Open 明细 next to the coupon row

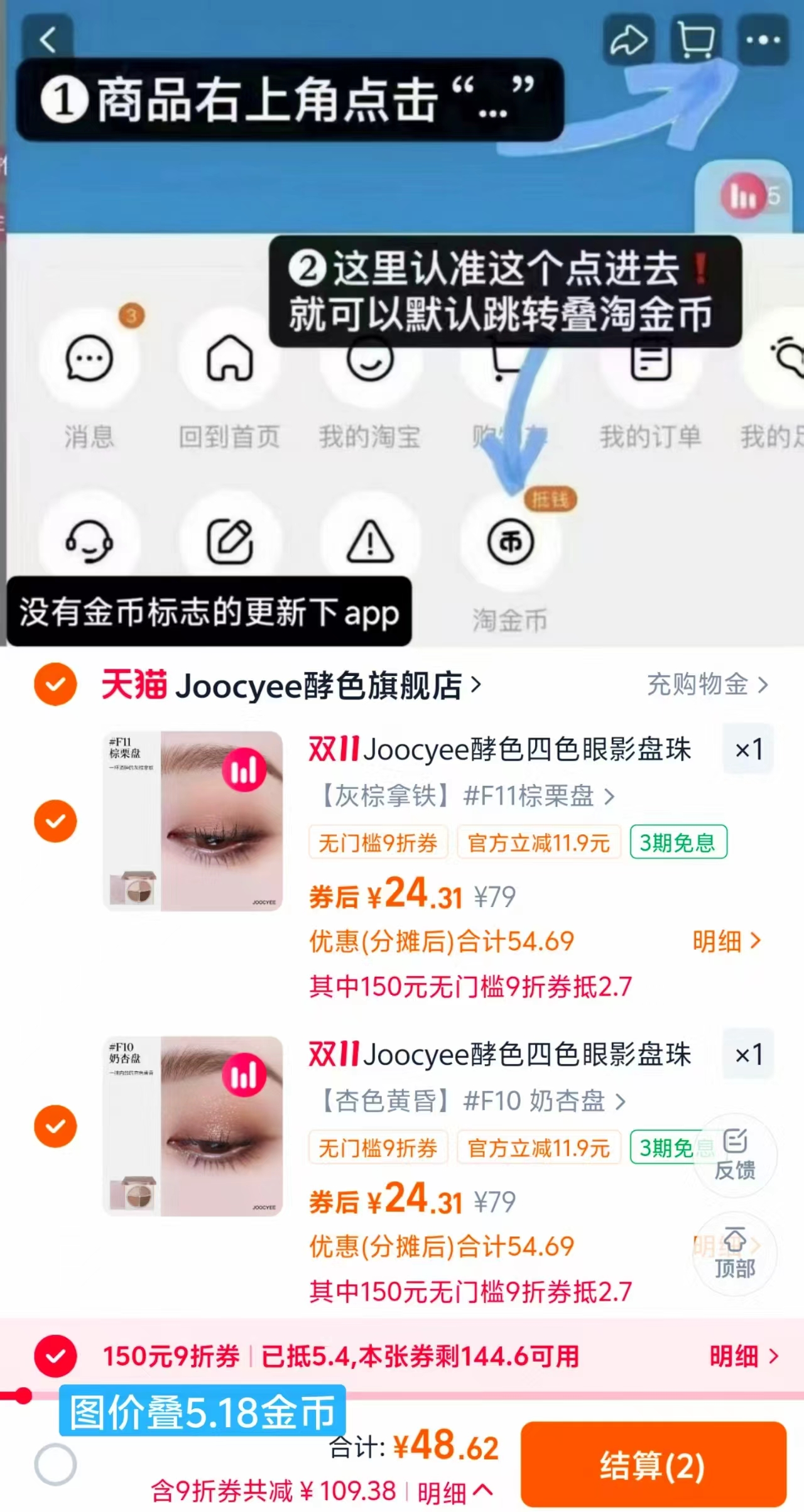744,1356
